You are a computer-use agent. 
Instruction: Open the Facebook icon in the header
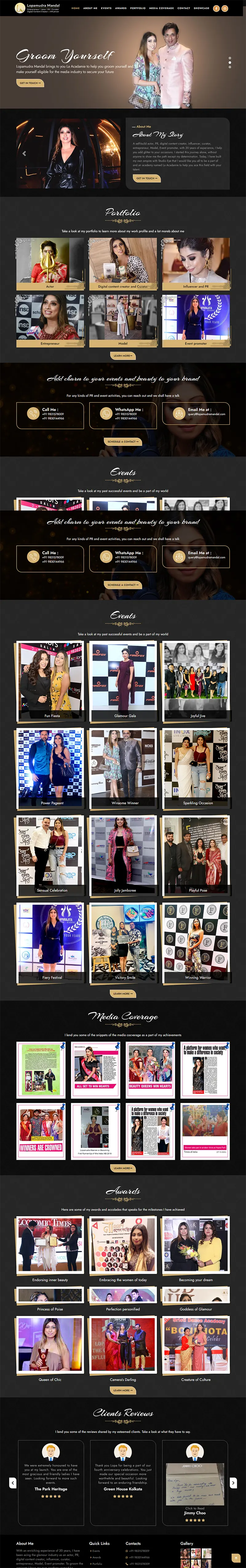[216, 9]
